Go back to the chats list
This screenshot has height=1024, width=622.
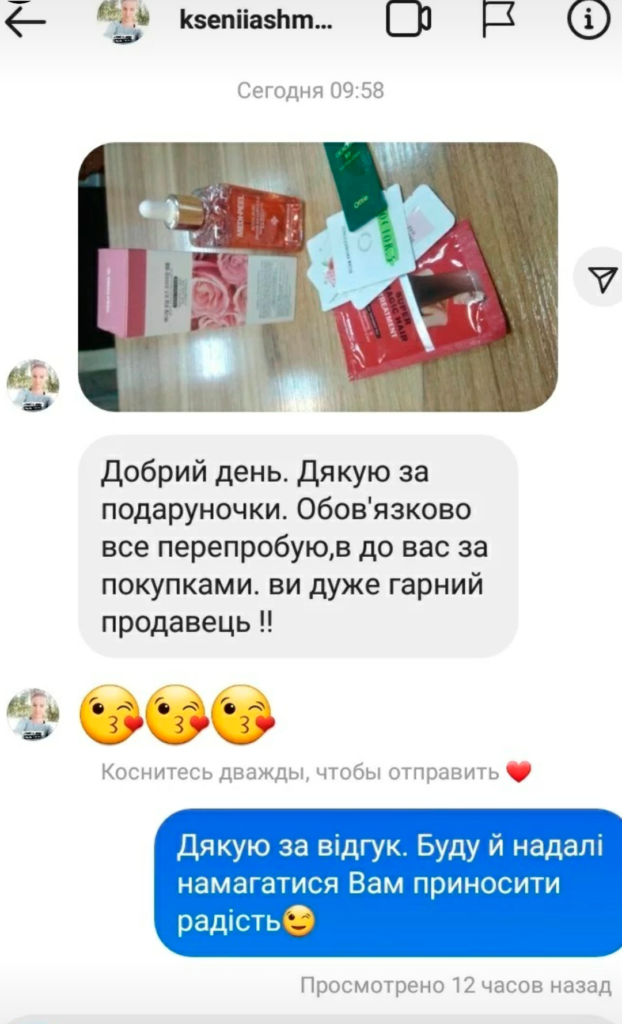pyautogui.click(x=25, y=20)
